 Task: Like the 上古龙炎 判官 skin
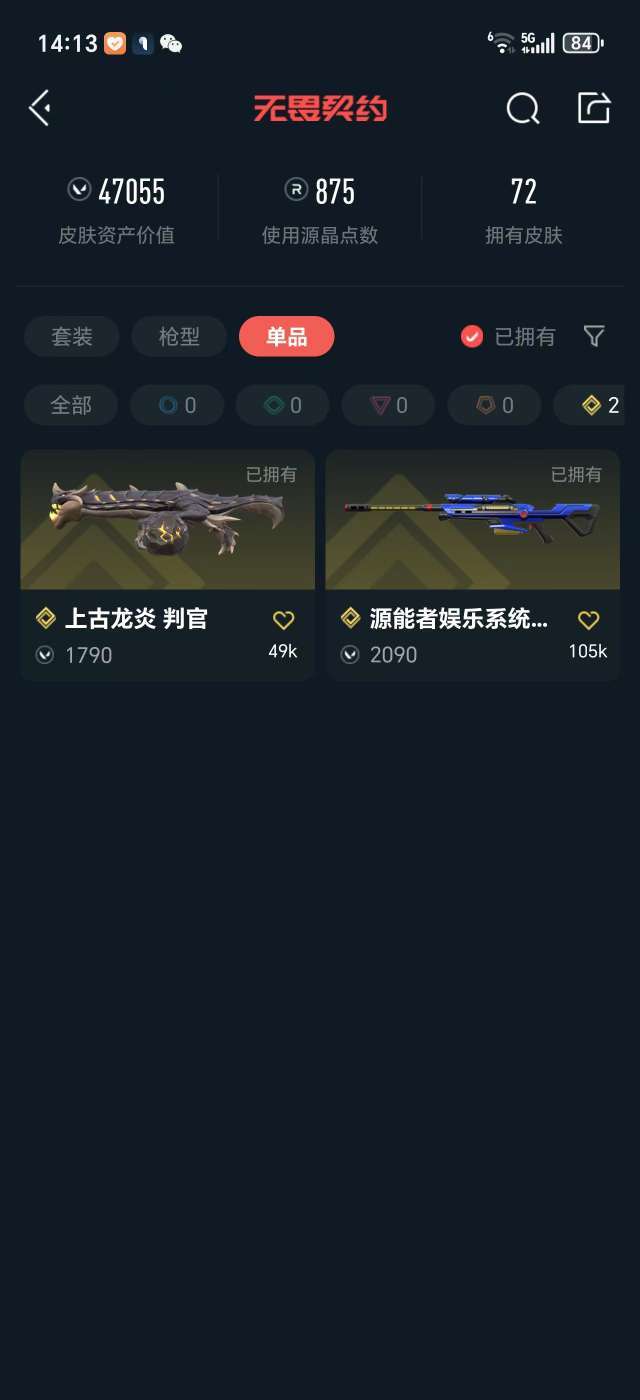coord(284,621)
